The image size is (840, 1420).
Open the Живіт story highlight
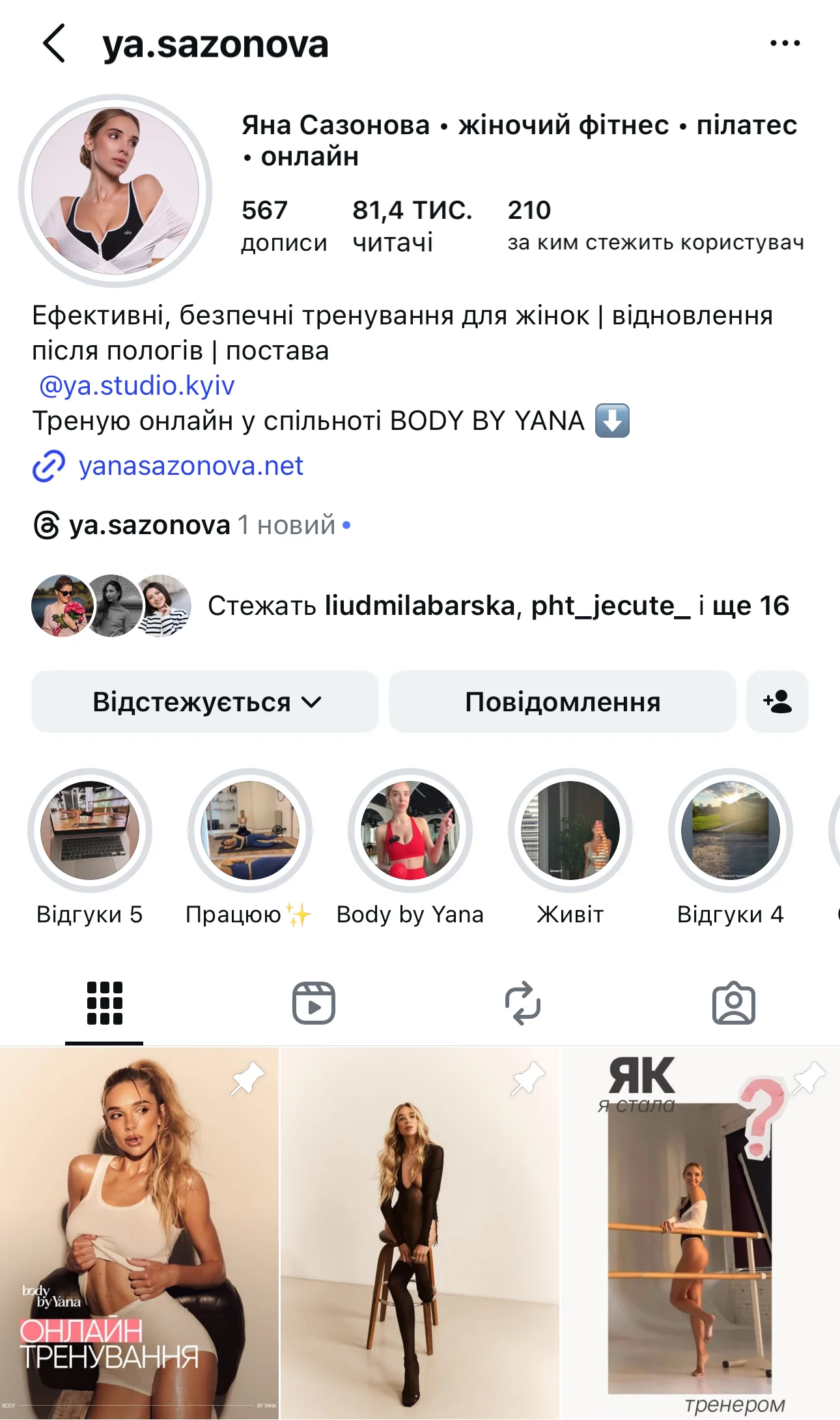tap(570, 831)
